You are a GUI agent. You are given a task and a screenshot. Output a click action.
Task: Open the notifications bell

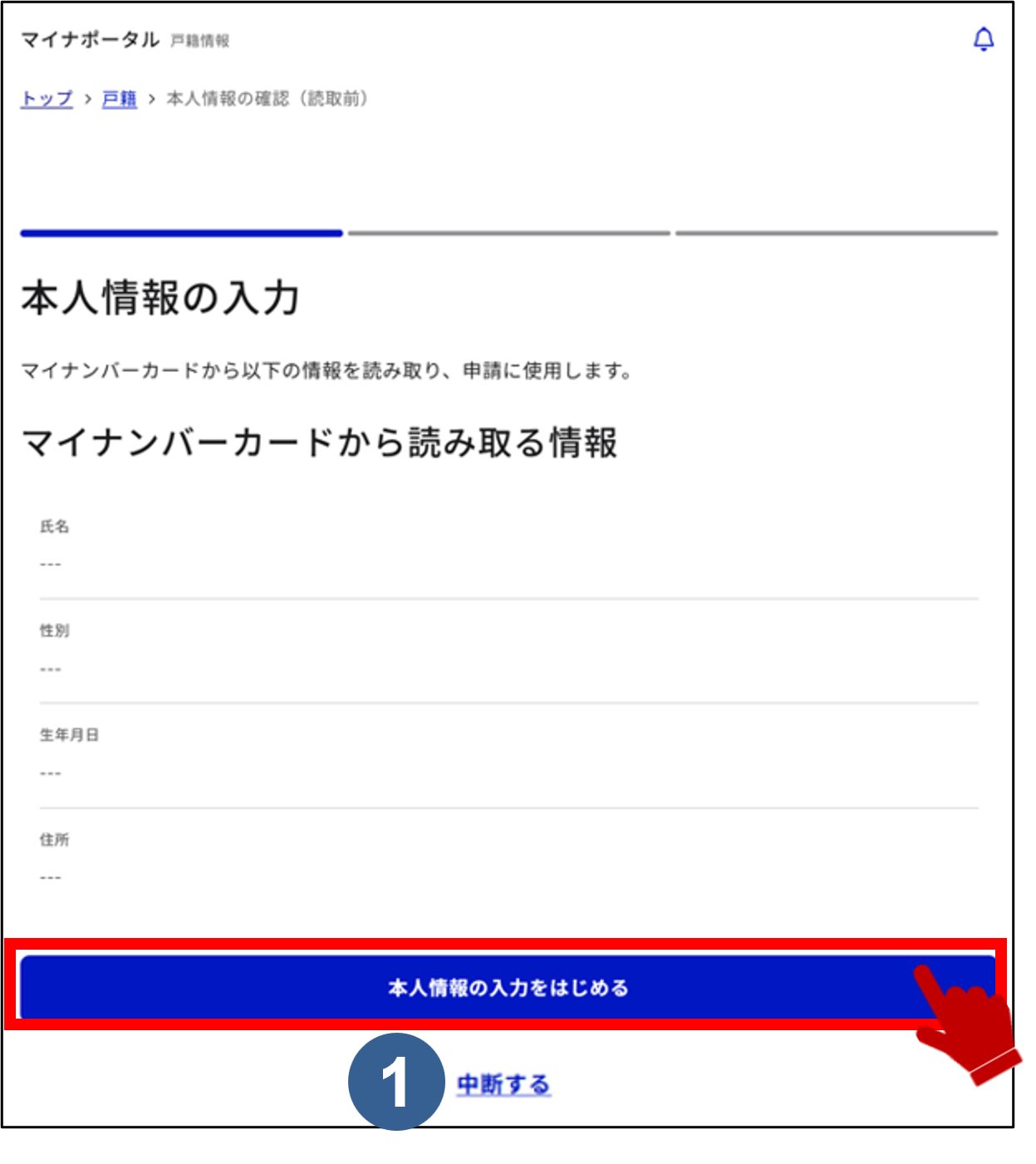click(x=983, y=40)
